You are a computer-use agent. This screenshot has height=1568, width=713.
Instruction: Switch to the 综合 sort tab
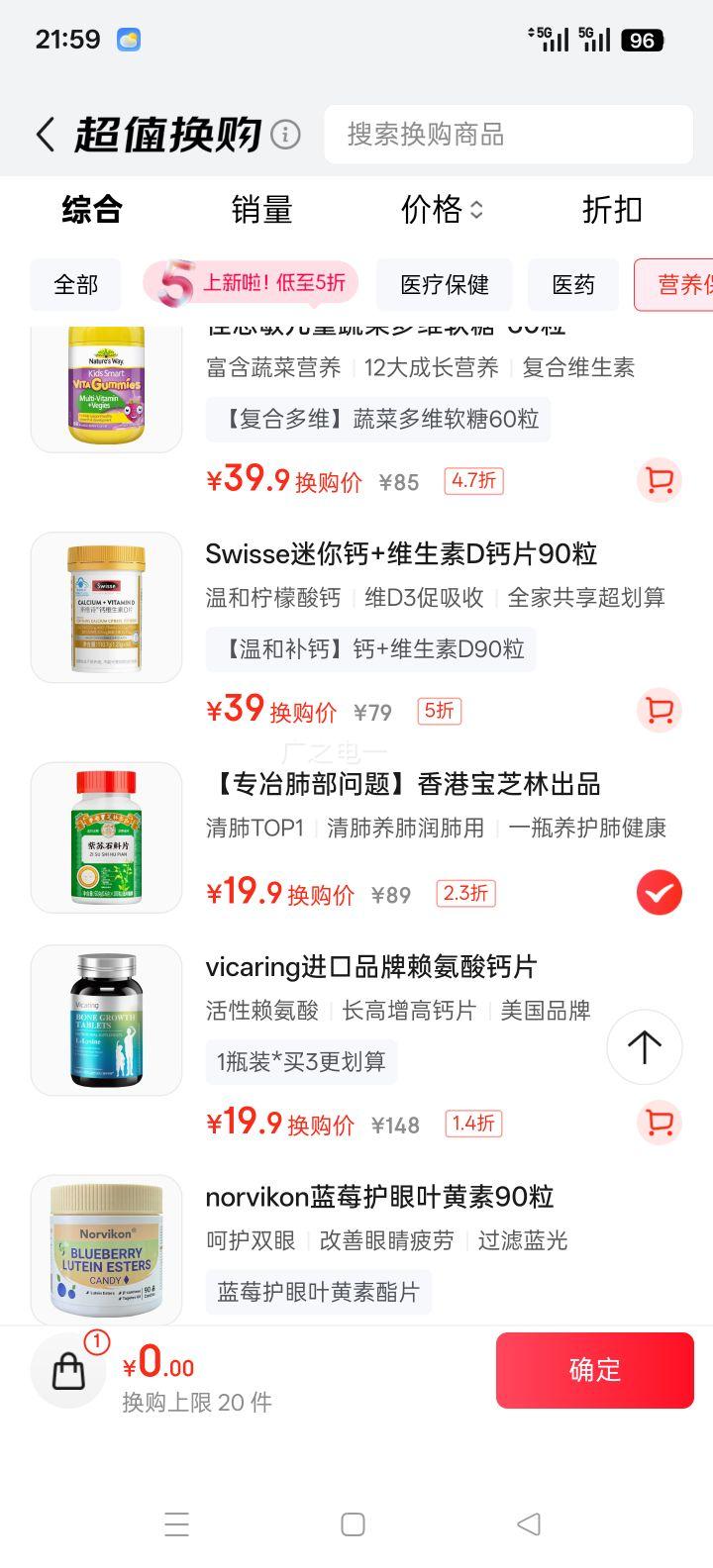click(92, 210)
